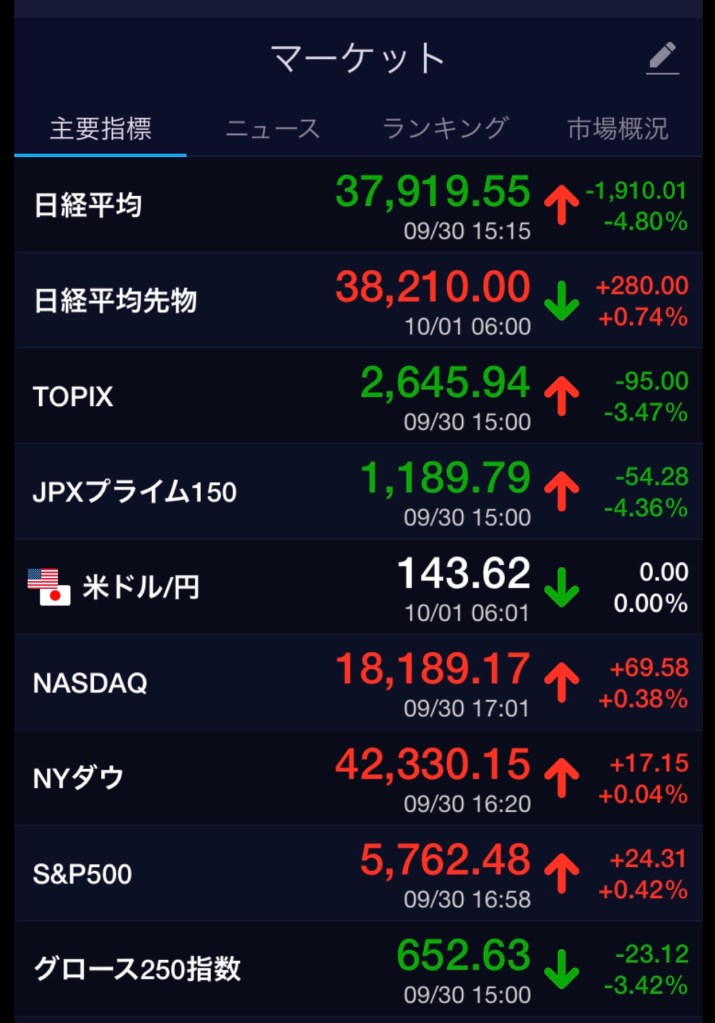This screenshot has width=715, height=1023.
Task: View TOPIX index details
Action: [x=357, y=396]
